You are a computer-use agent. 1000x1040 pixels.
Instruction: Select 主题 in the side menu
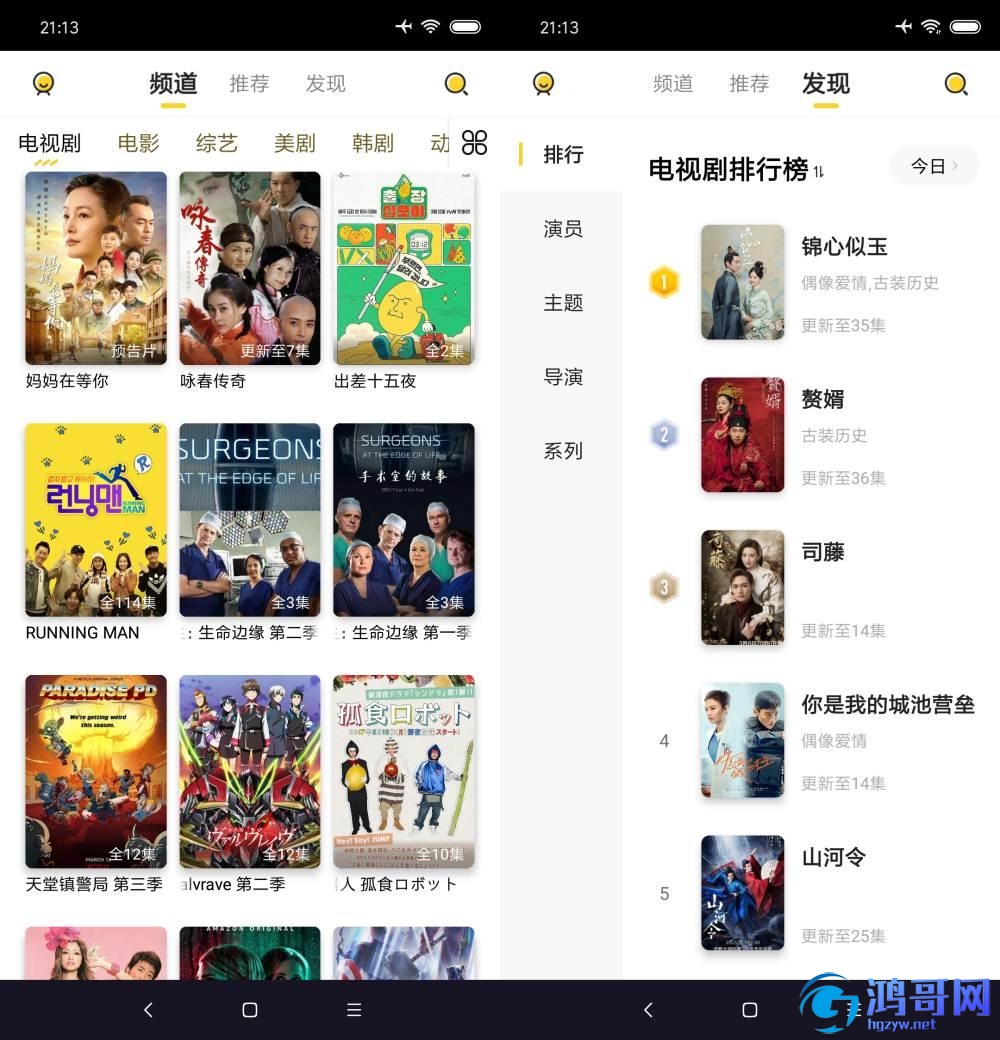(563, 303)
